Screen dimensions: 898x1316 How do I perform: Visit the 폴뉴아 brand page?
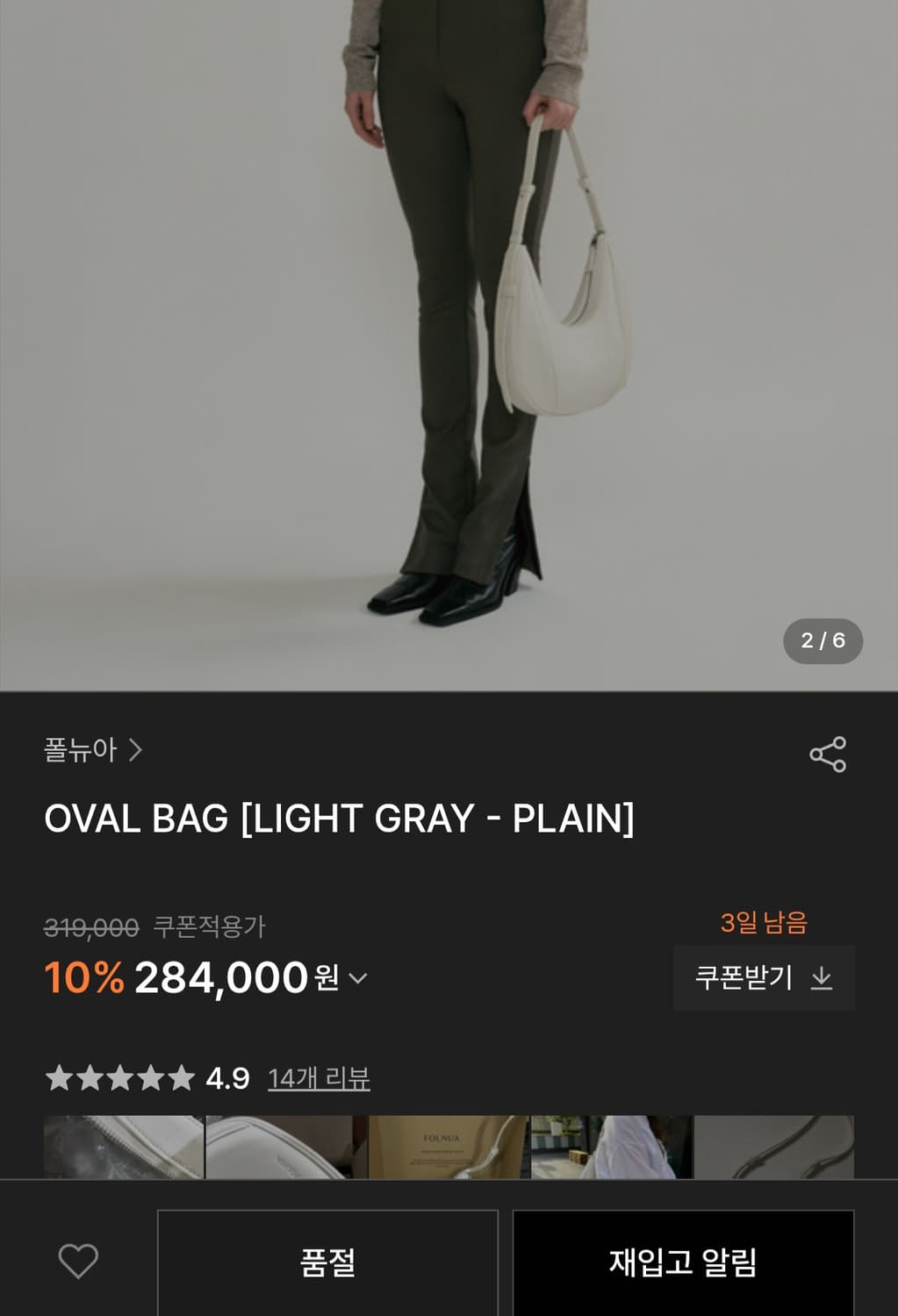(x=79, y=748)
